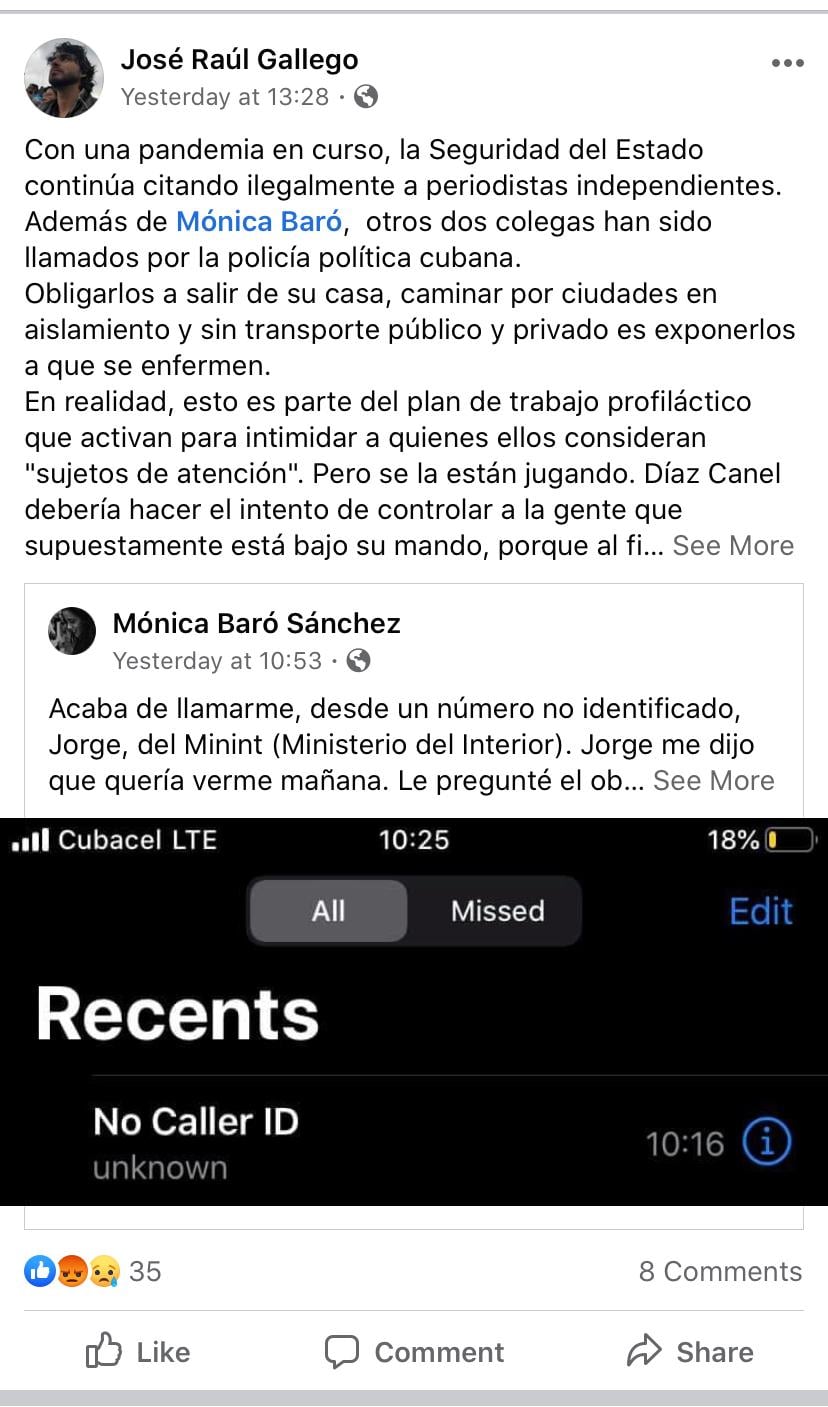Image resolution: width=828 pixels, height=1407 pixels.
Task: Open the Mónica Baró tagged link
Action: click(x=258, y=221)
